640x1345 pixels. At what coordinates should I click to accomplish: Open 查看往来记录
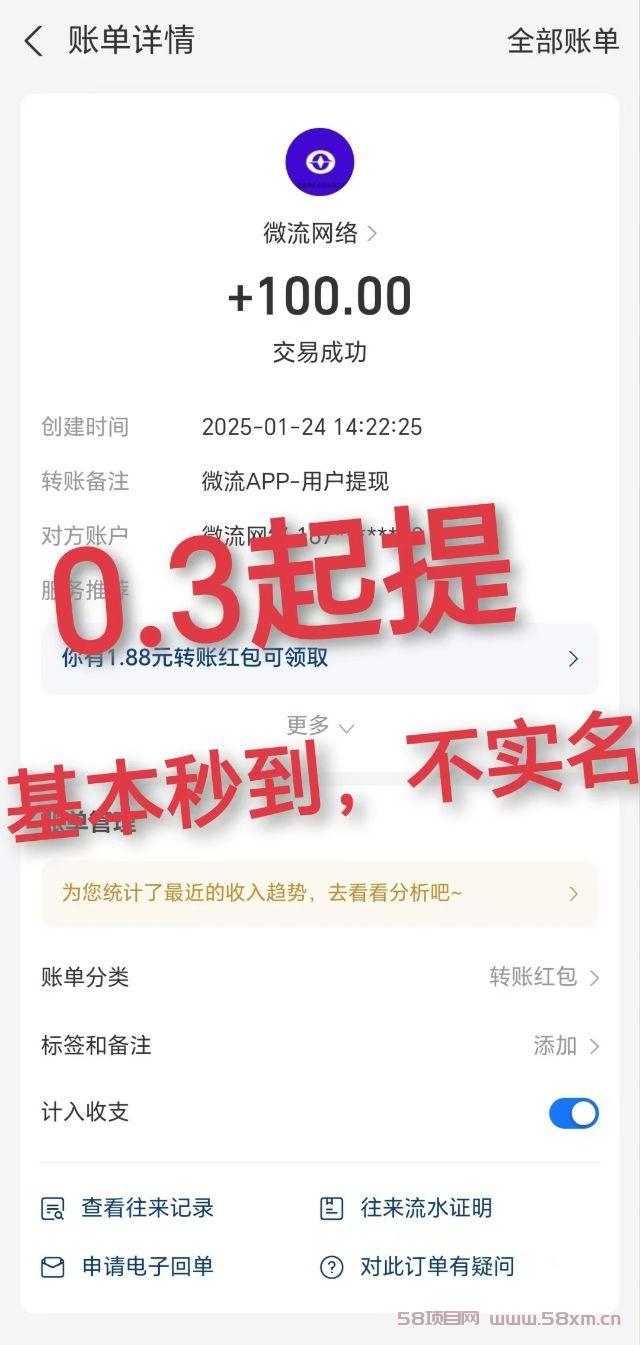tap(127, 1208)
